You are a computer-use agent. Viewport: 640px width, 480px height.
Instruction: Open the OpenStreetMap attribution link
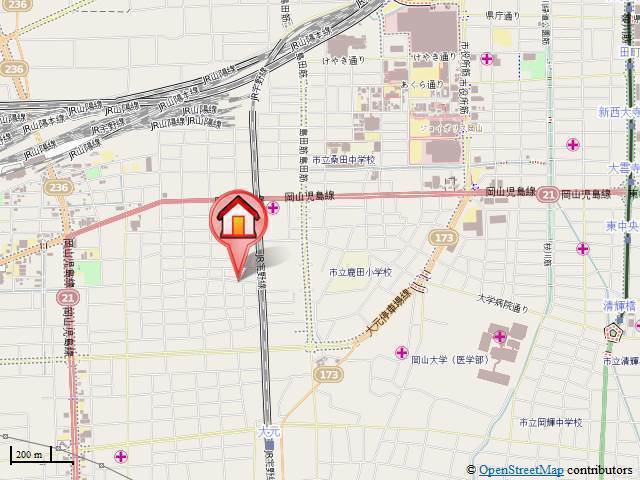[x=521, y=470]
